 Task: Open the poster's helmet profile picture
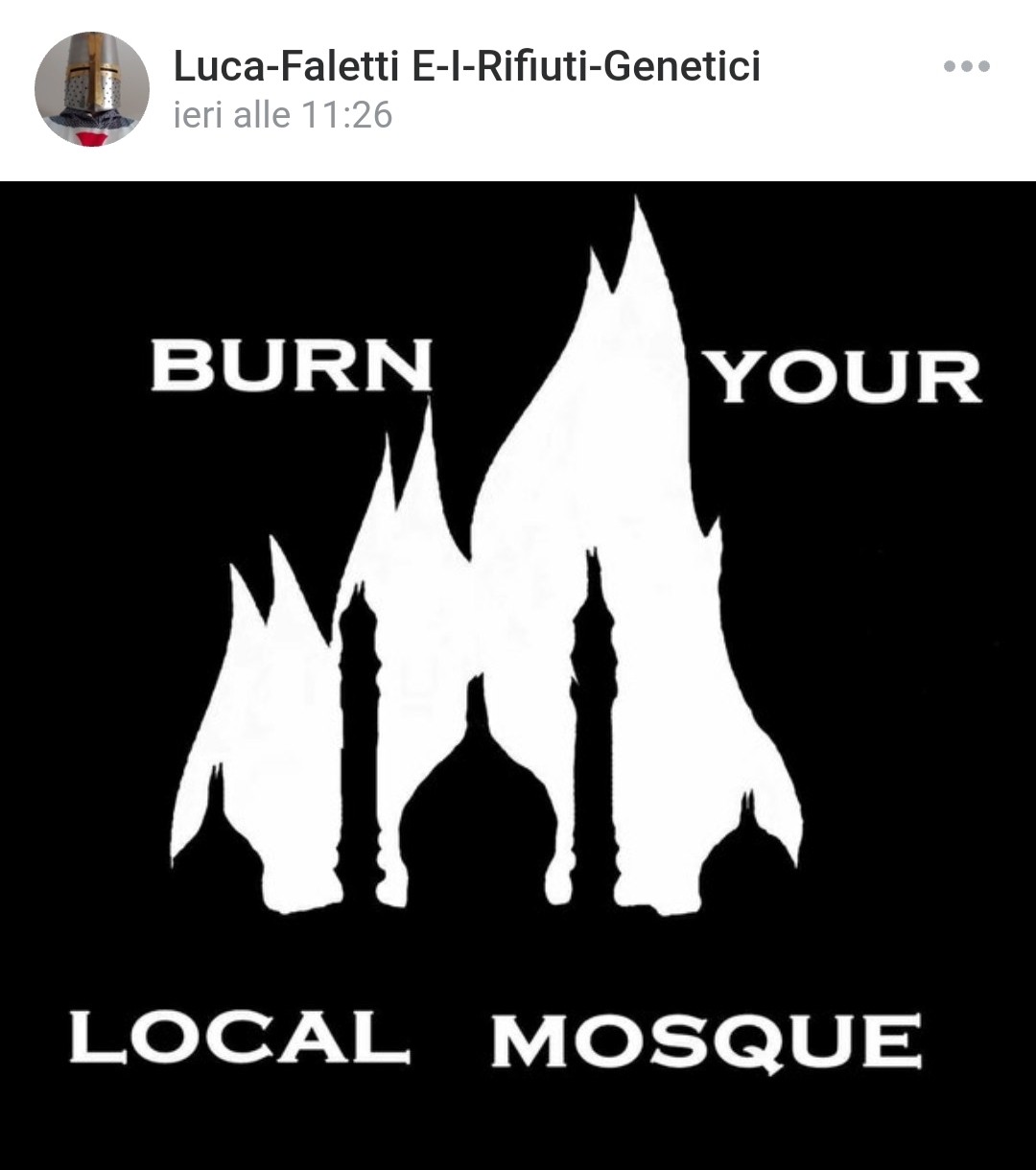click(92, 89)
